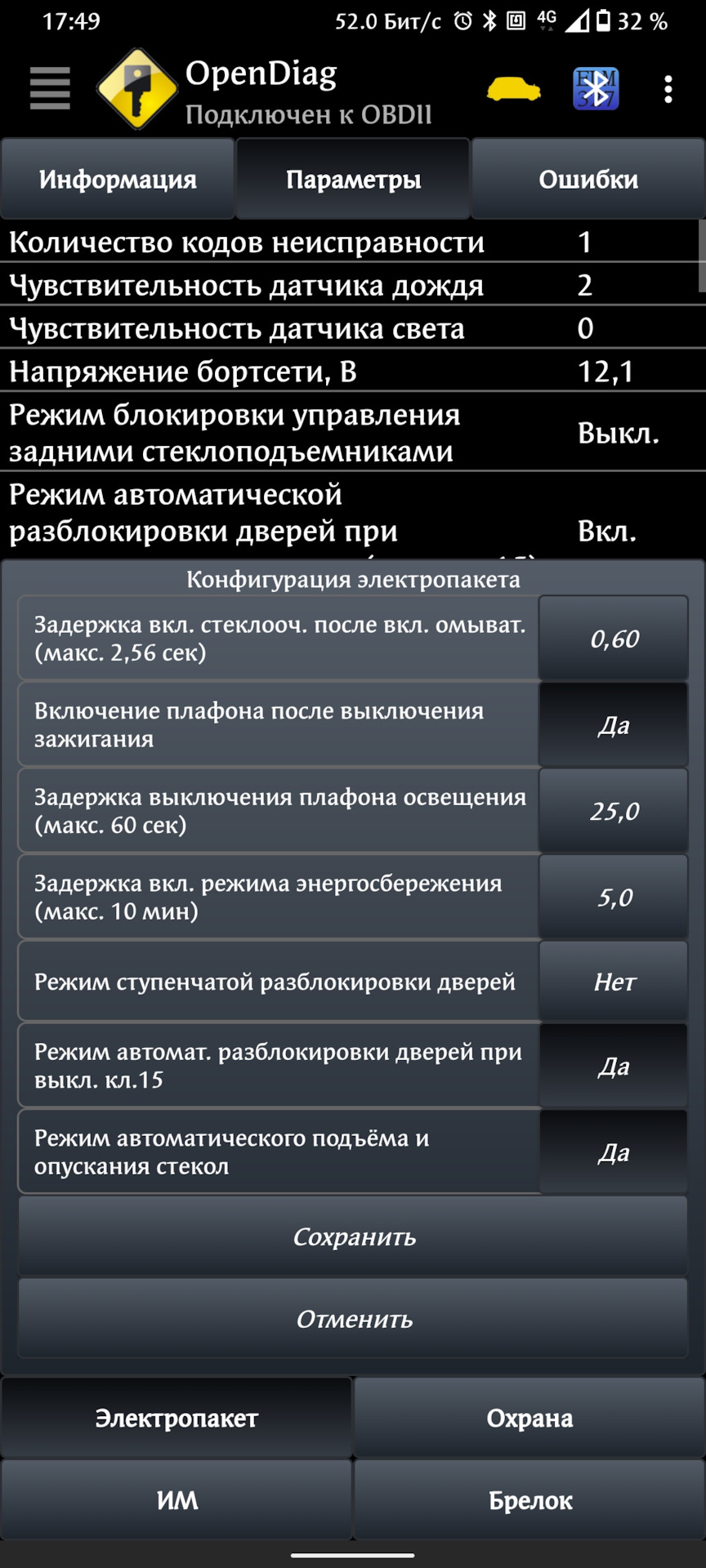Image resolution: width=706 pixels, height=1568 pixels.
Task: Switch to the Параметры tab
Action: click(x=353, y=179)
